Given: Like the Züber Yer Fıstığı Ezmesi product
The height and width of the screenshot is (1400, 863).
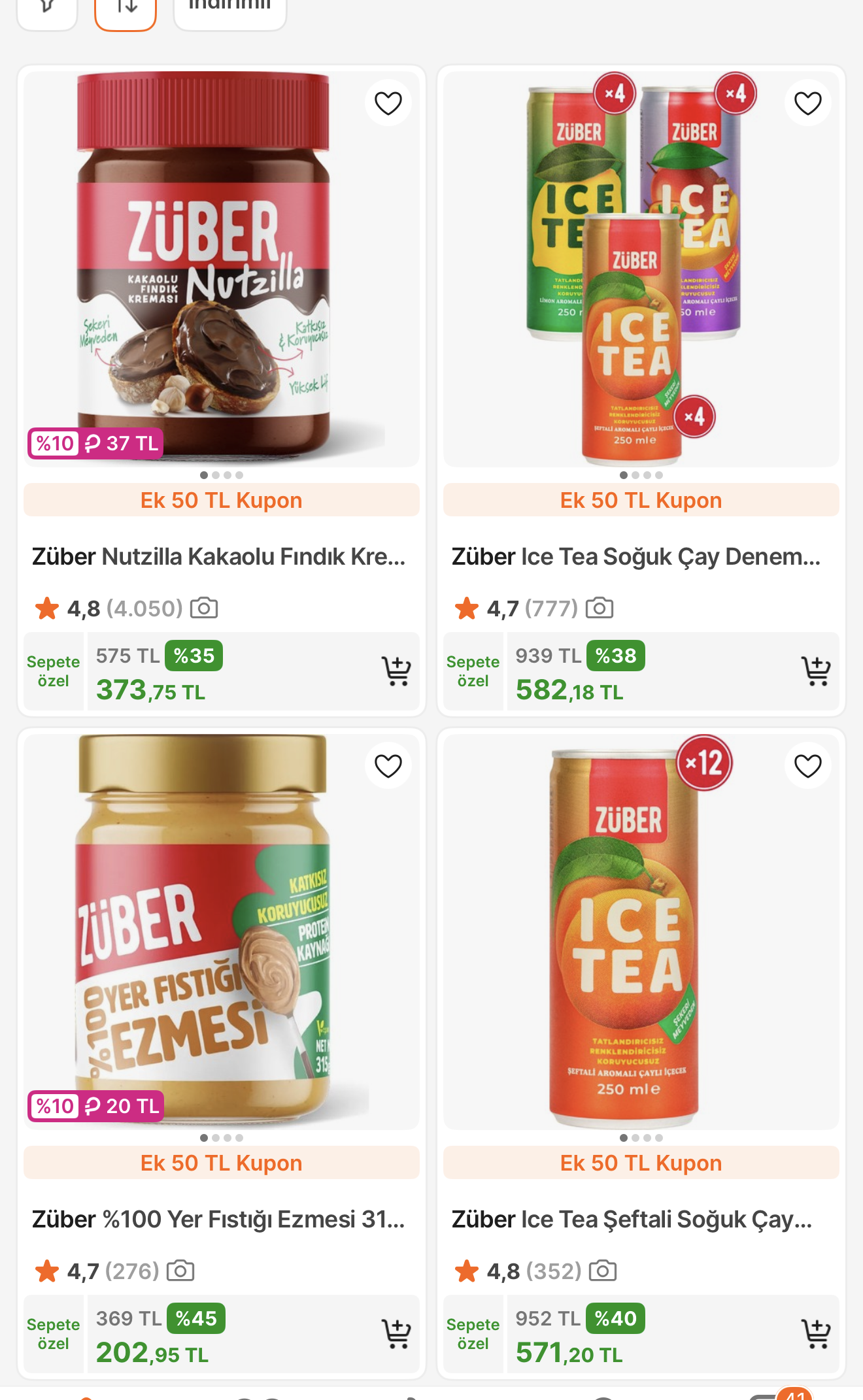Looking at the screenshot, I should pyautogui.click(x=388, y=766).
